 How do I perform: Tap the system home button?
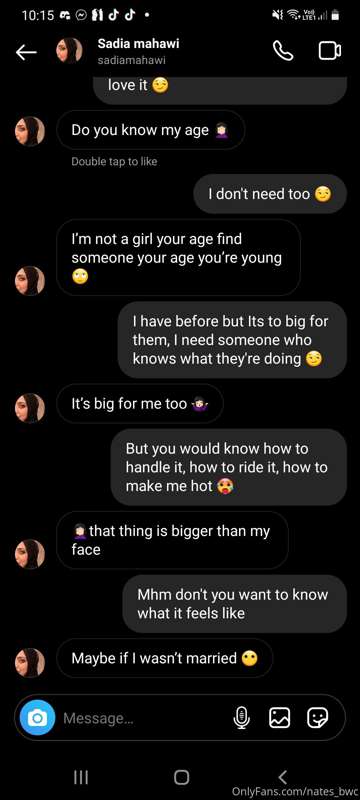click(181, 777)
